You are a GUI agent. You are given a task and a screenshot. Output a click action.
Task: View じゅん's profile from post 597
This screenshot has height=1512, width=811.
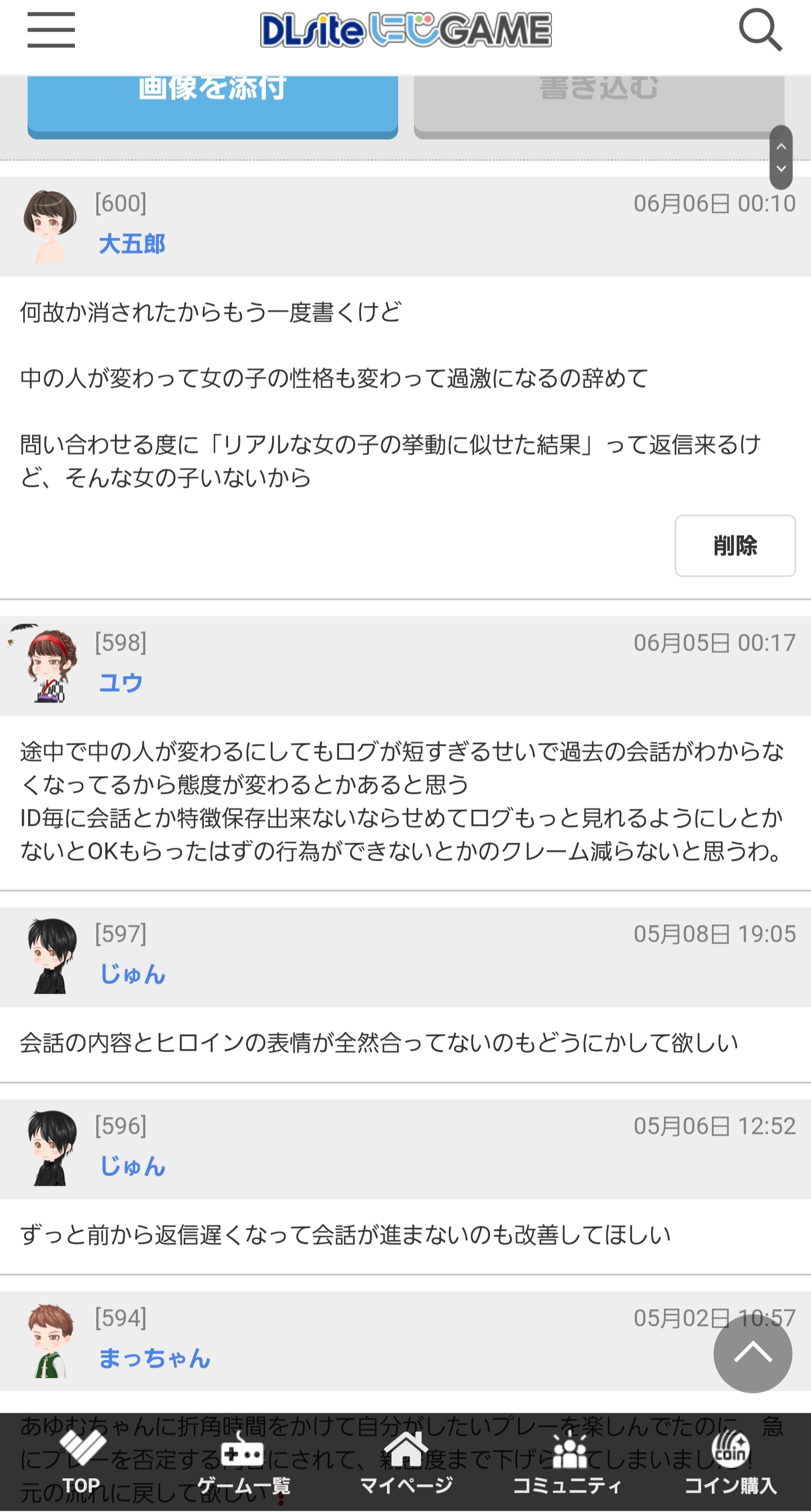[x=132, y=975]
